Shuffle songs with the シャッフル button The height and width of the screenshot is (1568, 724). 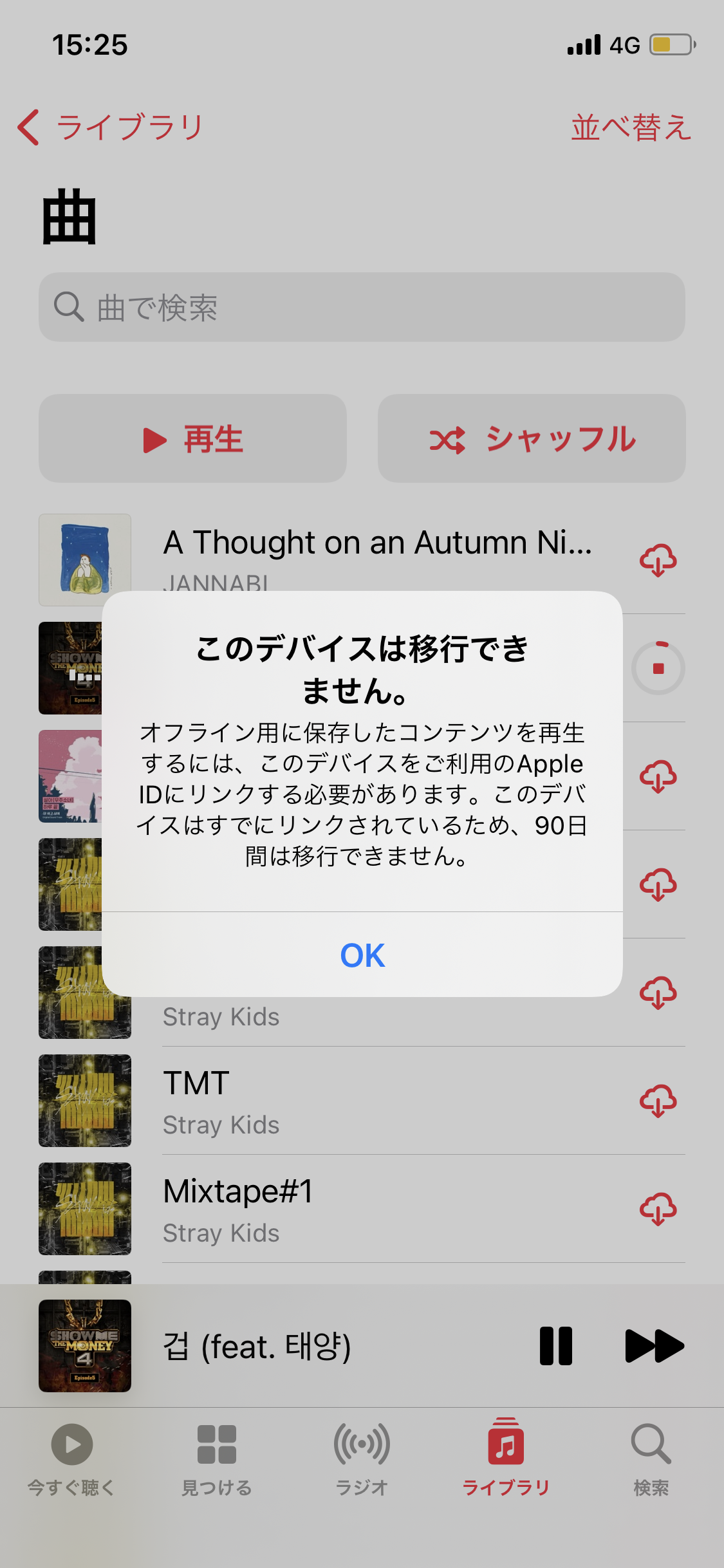[532, 438]
